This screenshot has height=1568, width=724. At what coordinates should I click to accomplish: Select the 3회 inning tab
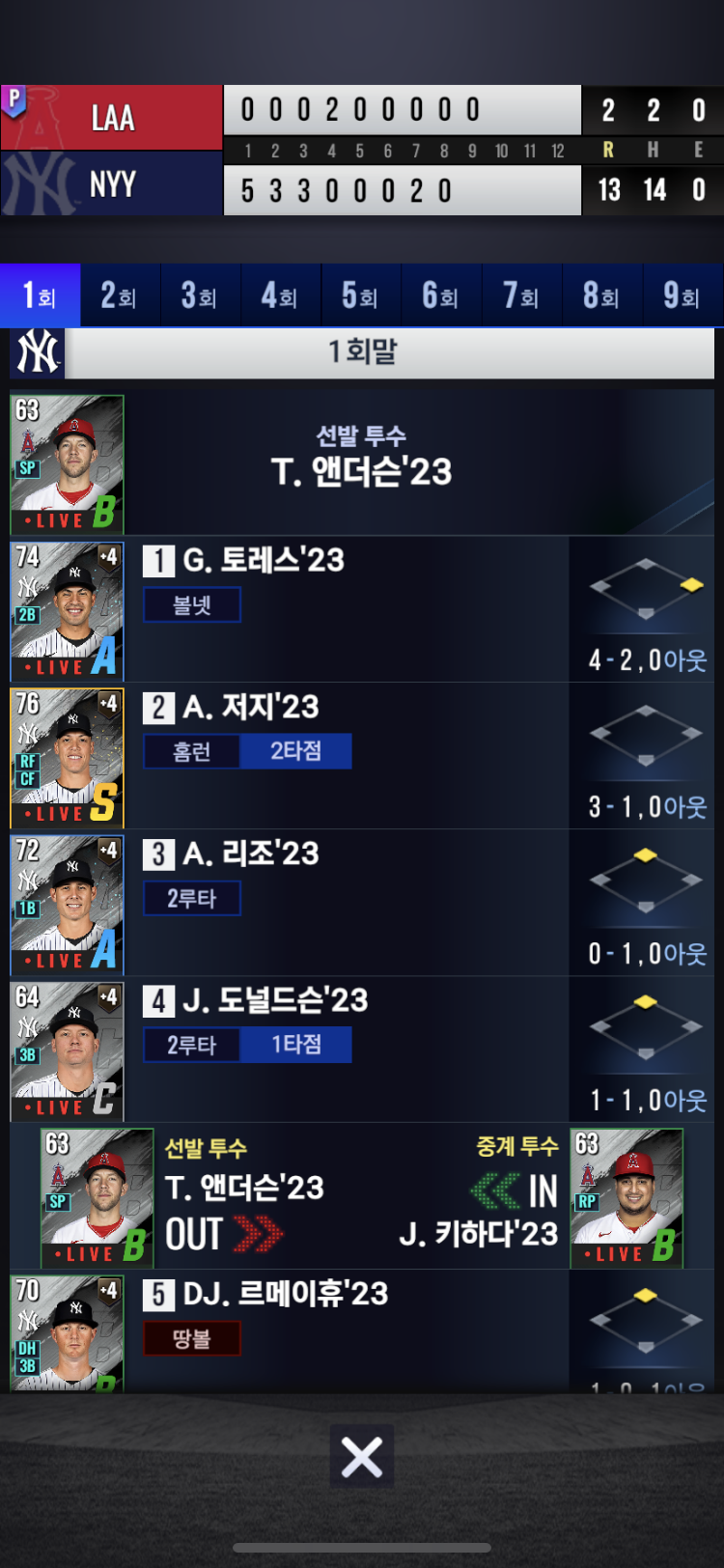click(x=200, y=295)
